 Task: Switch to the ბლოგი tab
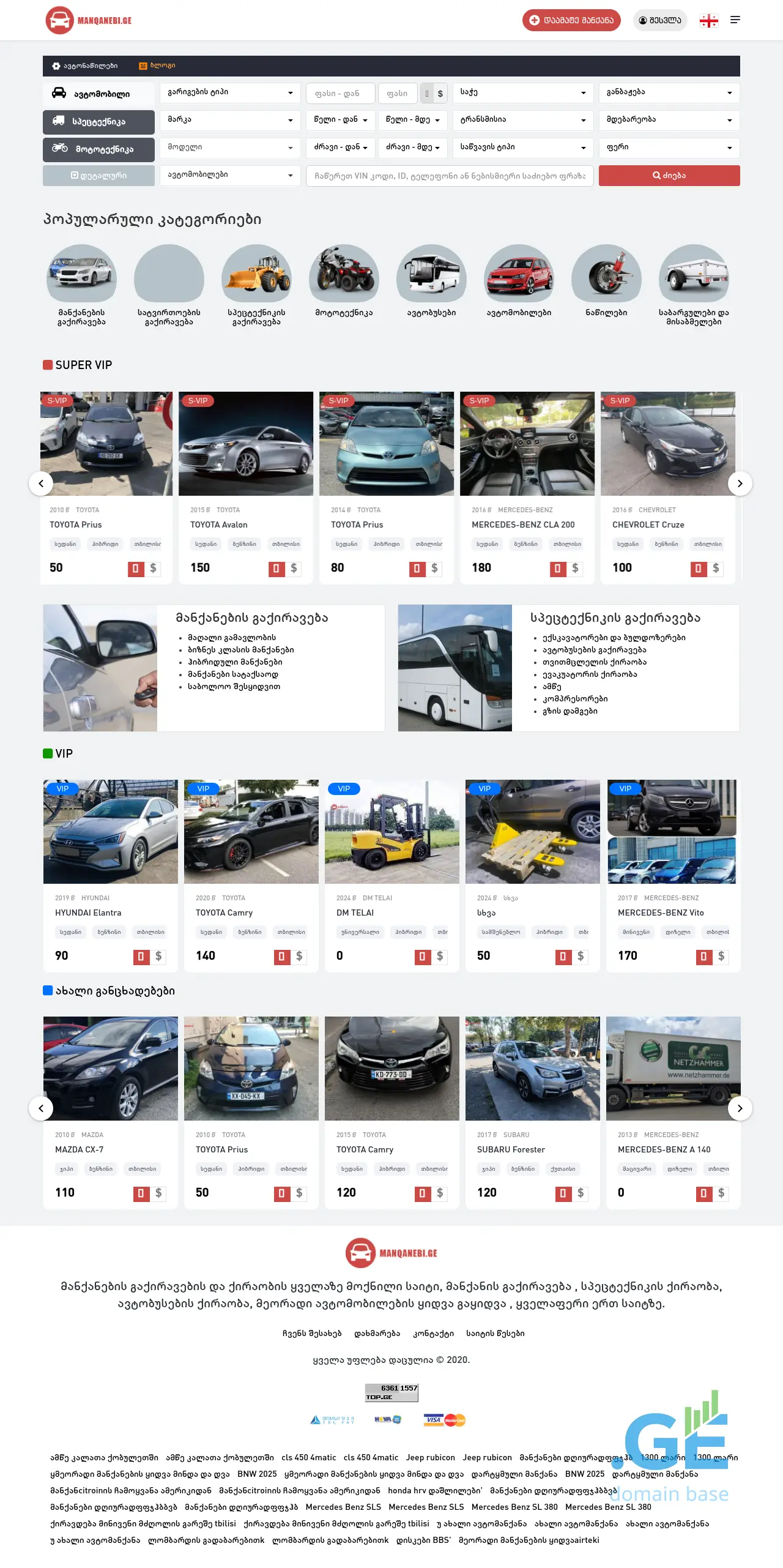pyautogui.click(x=157, y=65)
